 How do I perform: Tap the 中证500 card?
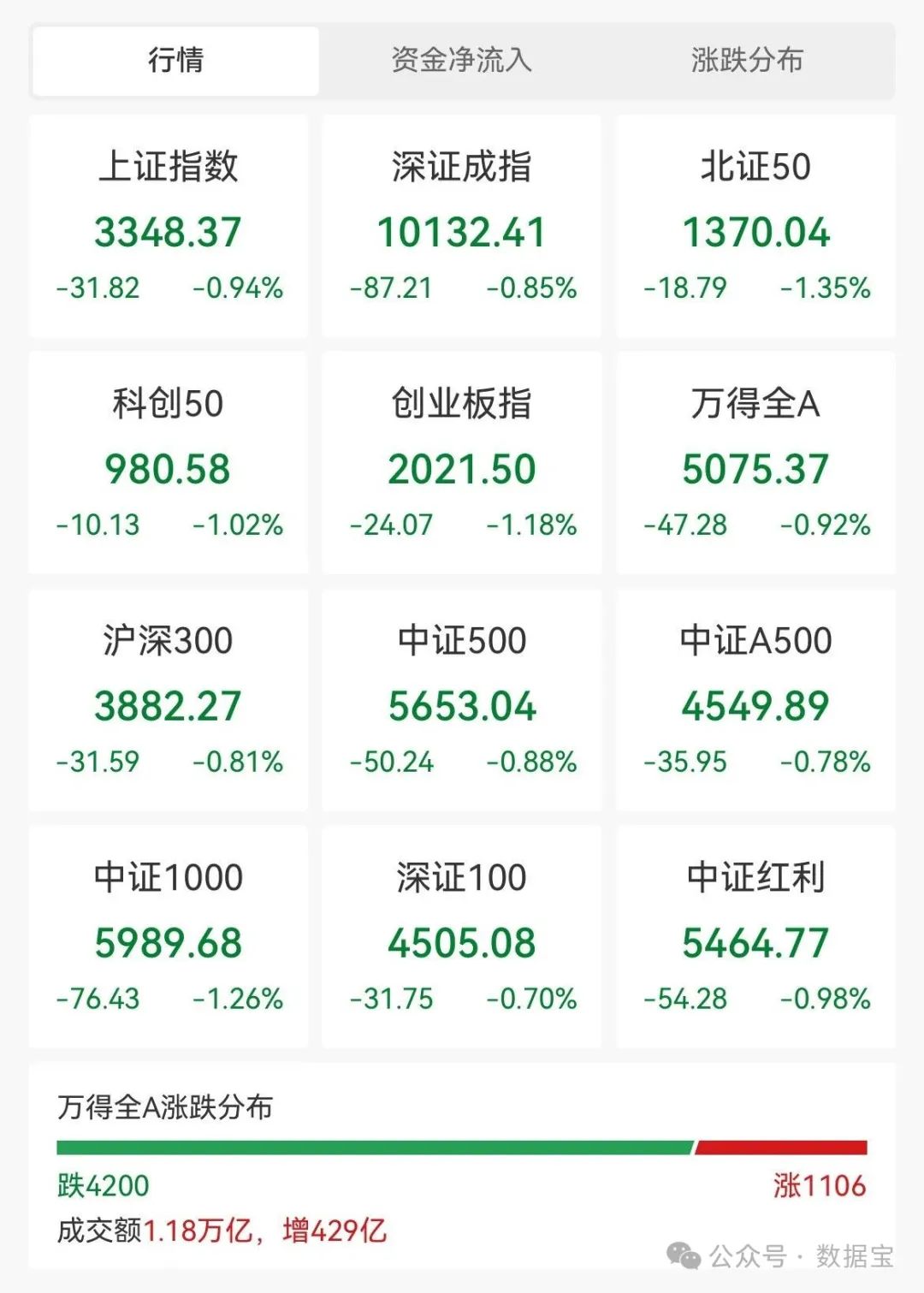coord(462,700)
